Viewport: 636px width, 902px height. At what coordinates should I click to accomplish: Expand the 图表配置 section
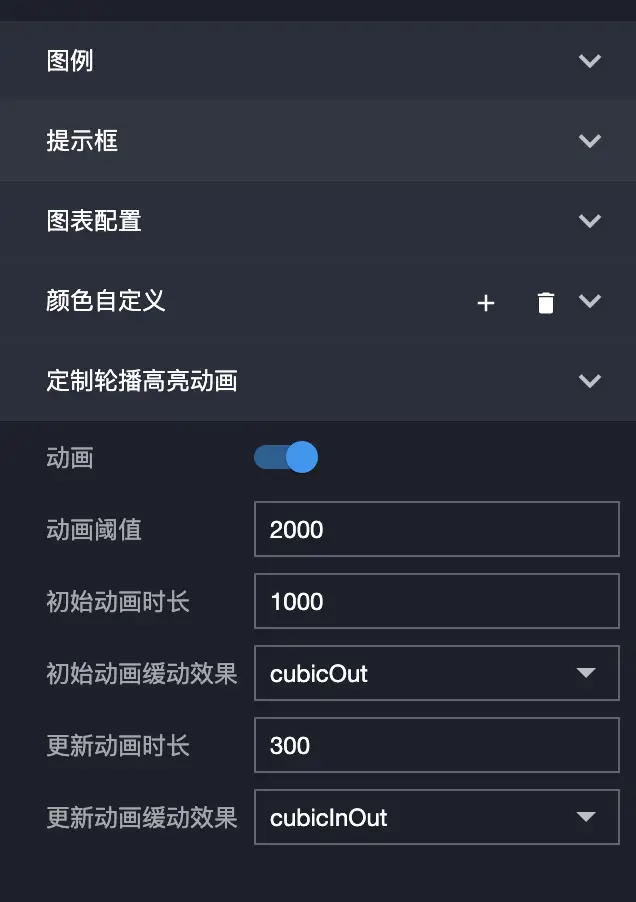coord(590,221)
